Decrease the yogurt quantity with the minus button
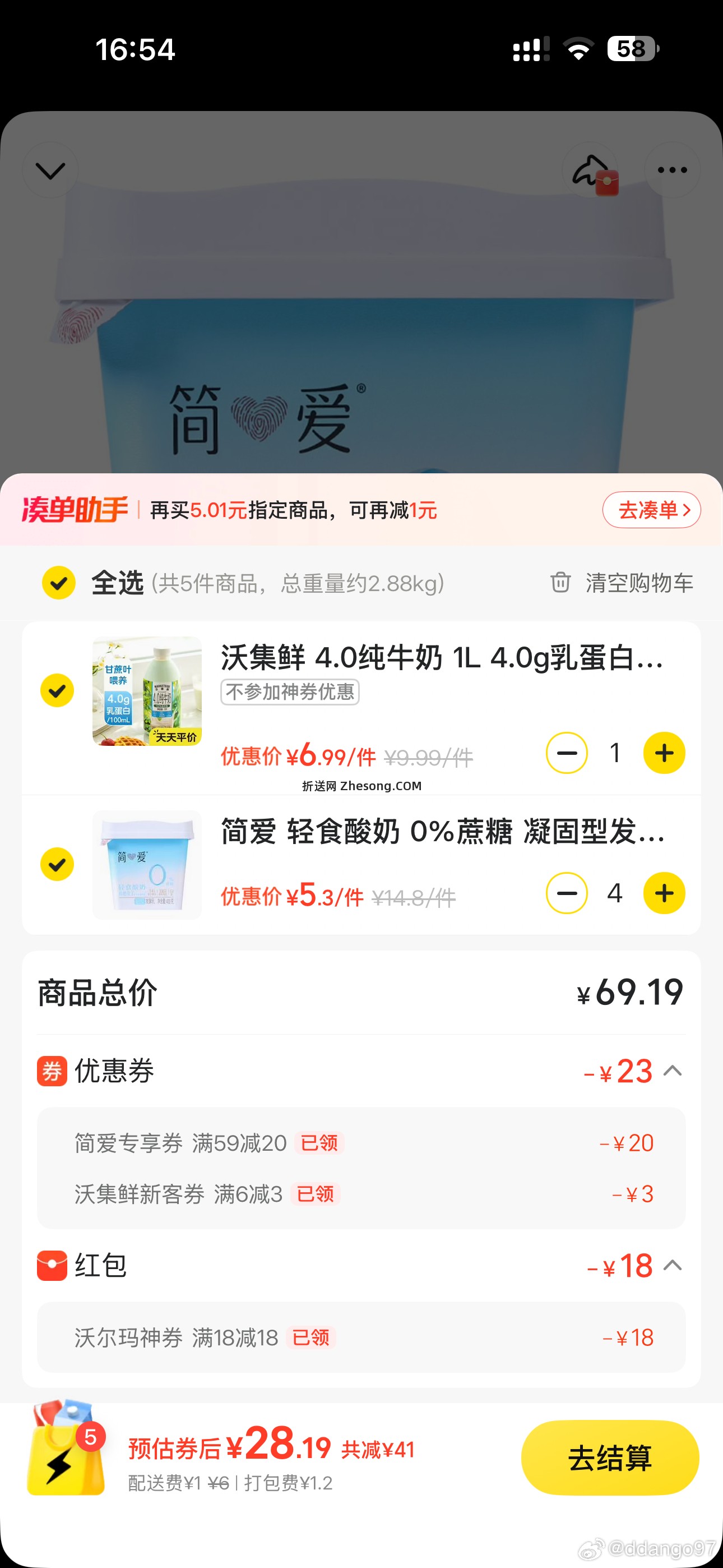723x1568 pixels. tap(567, 893)
